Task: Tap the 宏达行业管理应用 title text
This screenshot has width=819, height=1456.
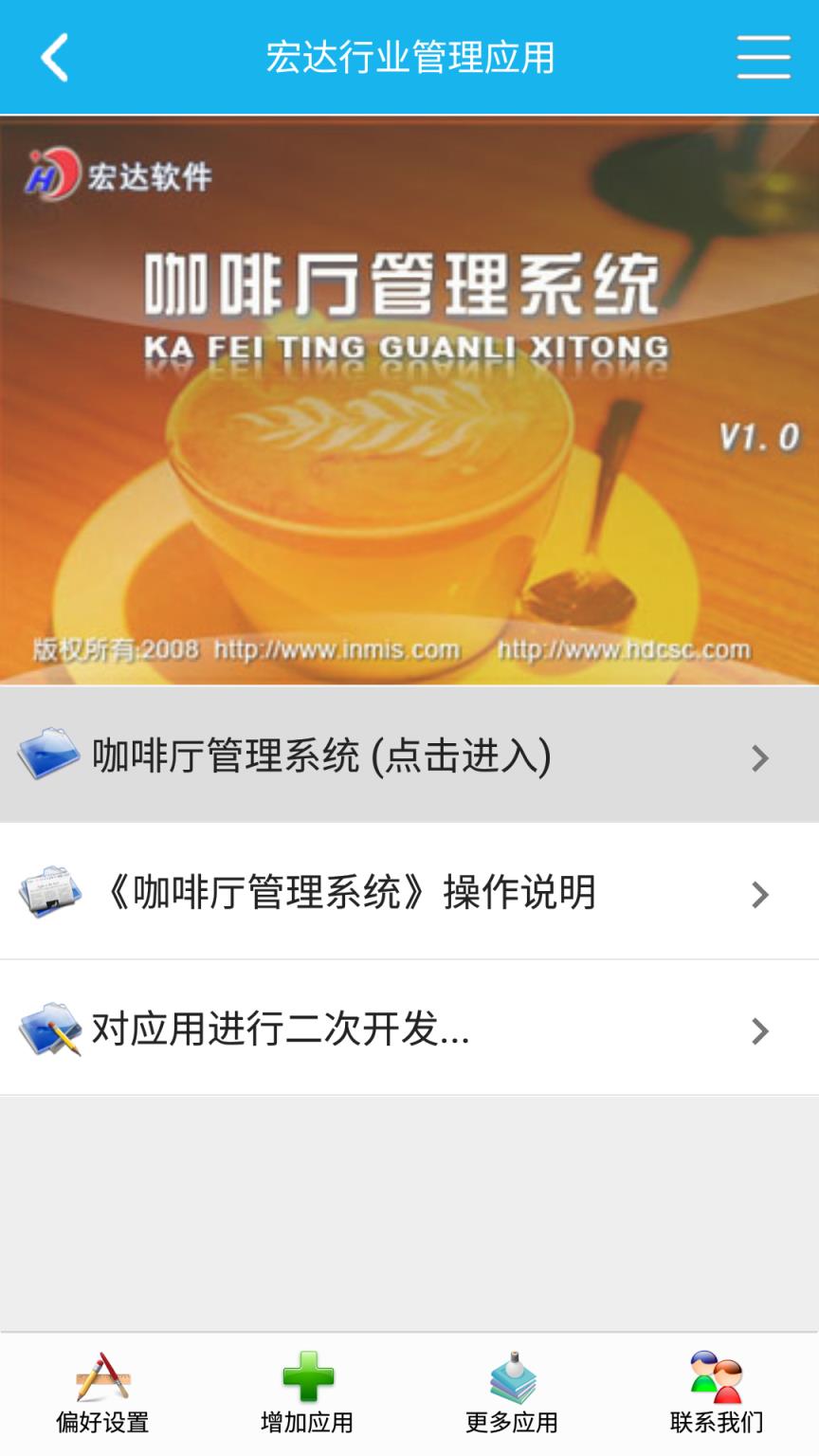Action: [409, 57]
